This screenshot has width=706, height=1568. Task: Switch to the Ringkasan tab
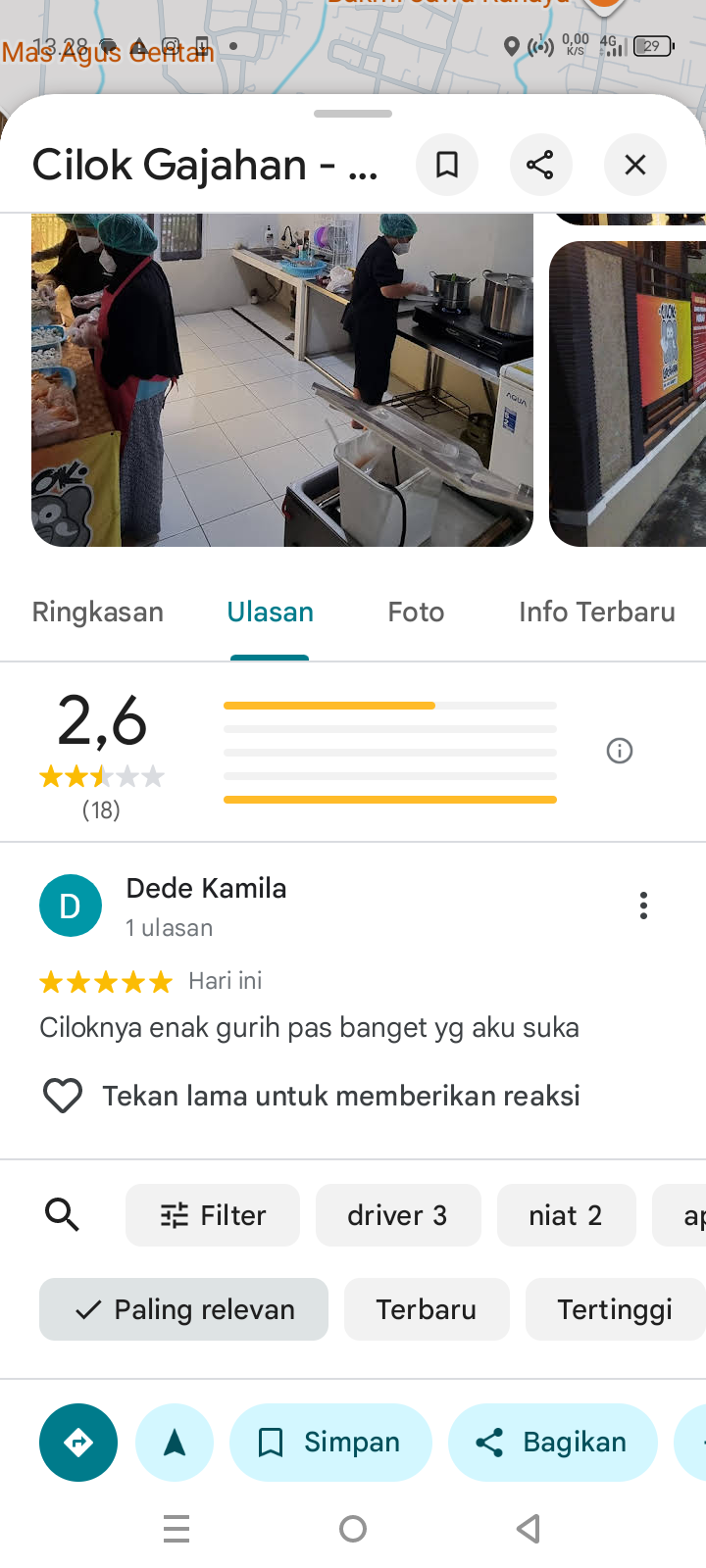[x=98, y=612]
